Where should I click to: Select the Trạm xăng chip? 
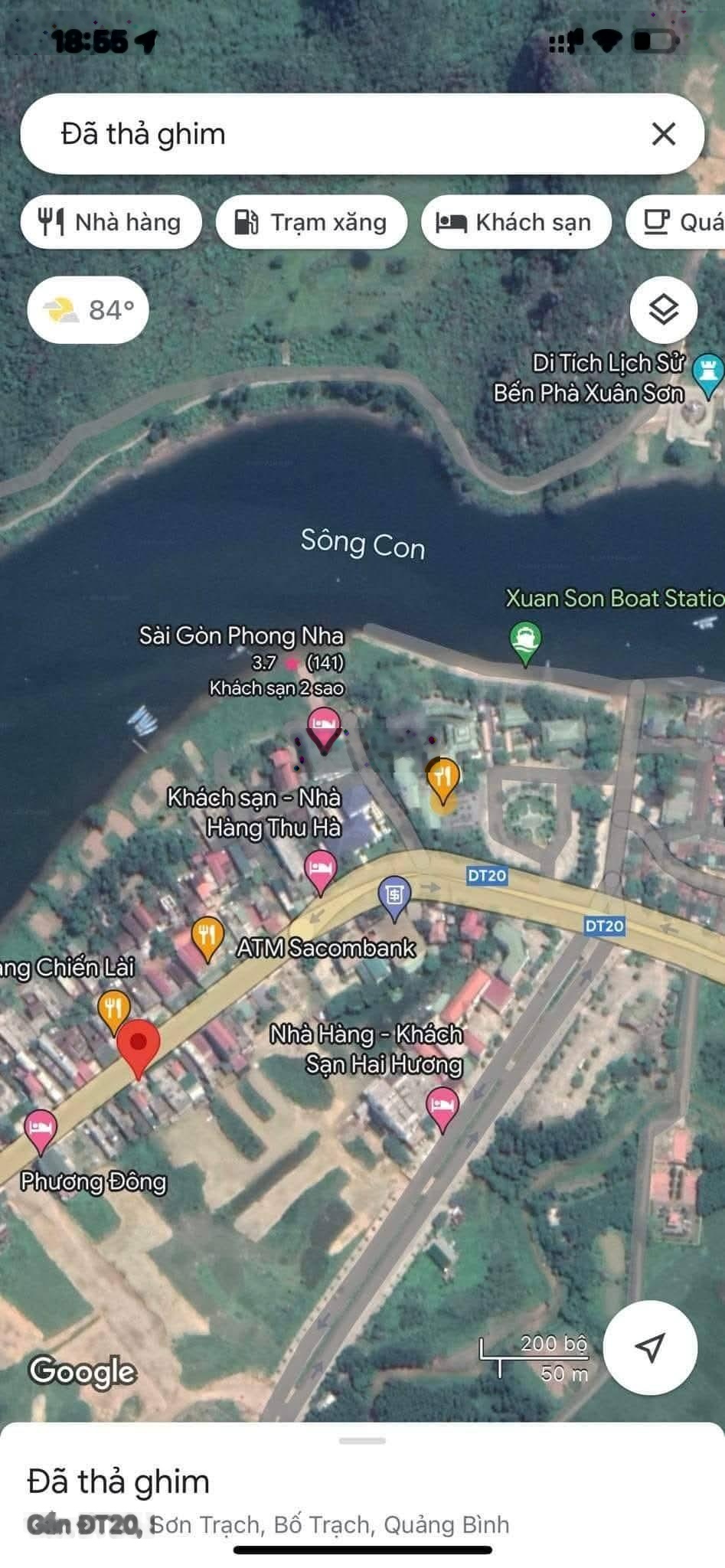tap(311, 222)
